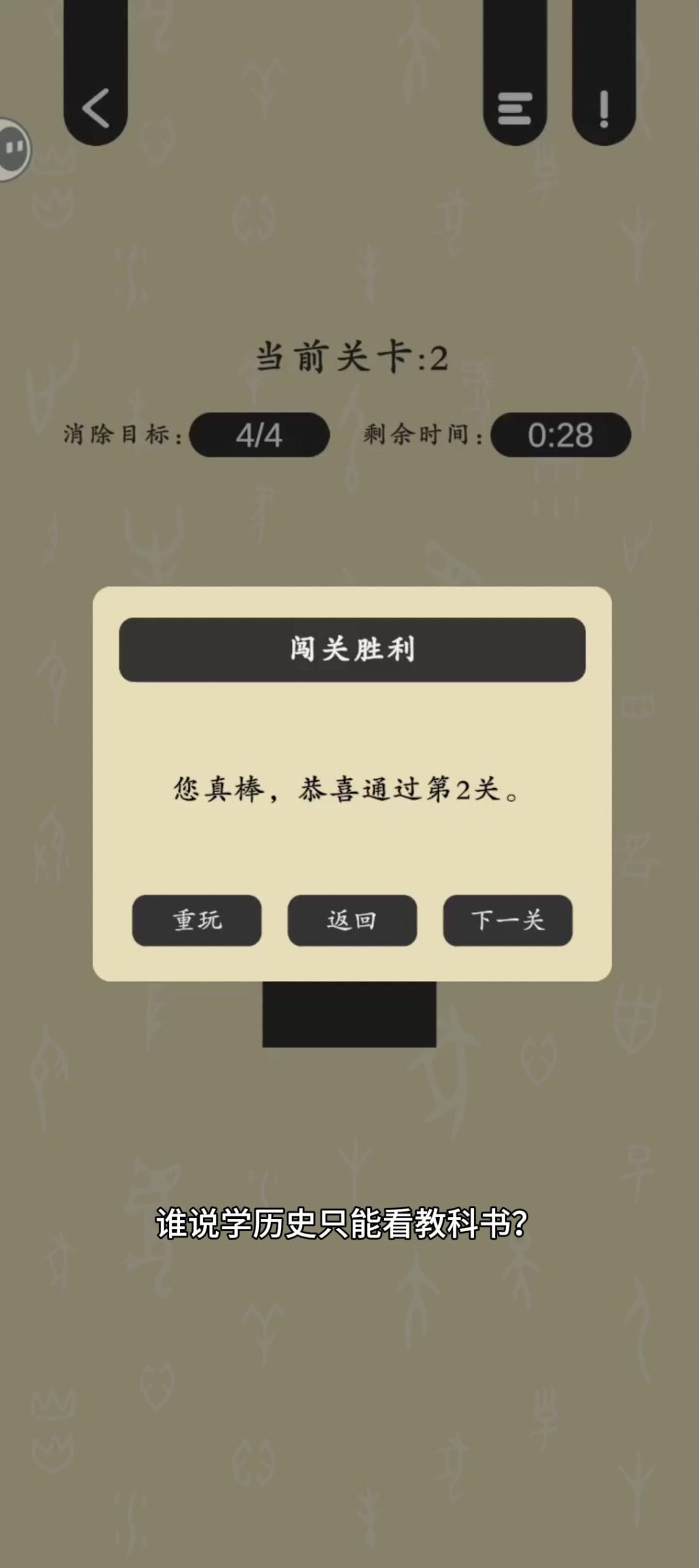Open the menu list icon

pyautogui.click(x=515, y=108)
